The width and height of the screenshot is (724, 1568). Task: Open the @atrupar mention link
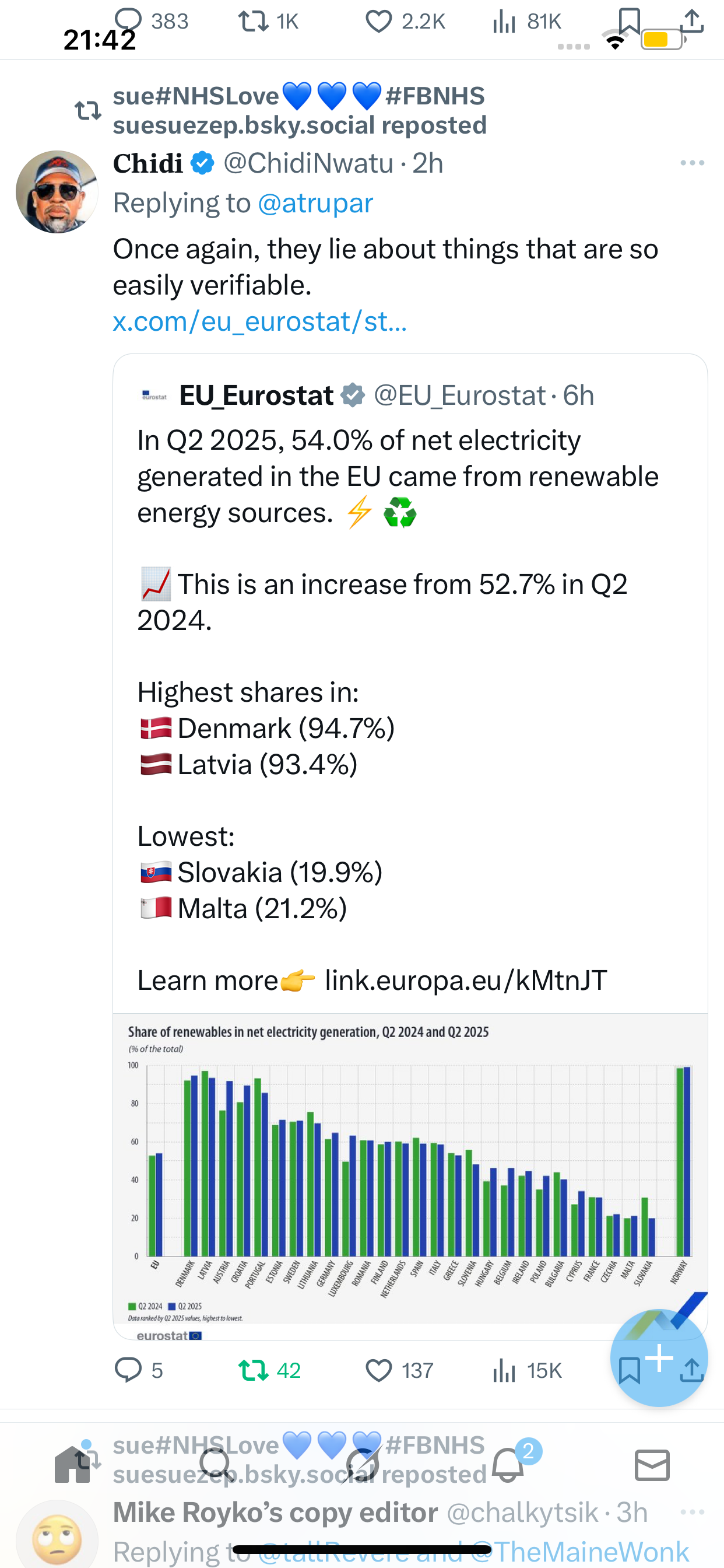point(315,204)
